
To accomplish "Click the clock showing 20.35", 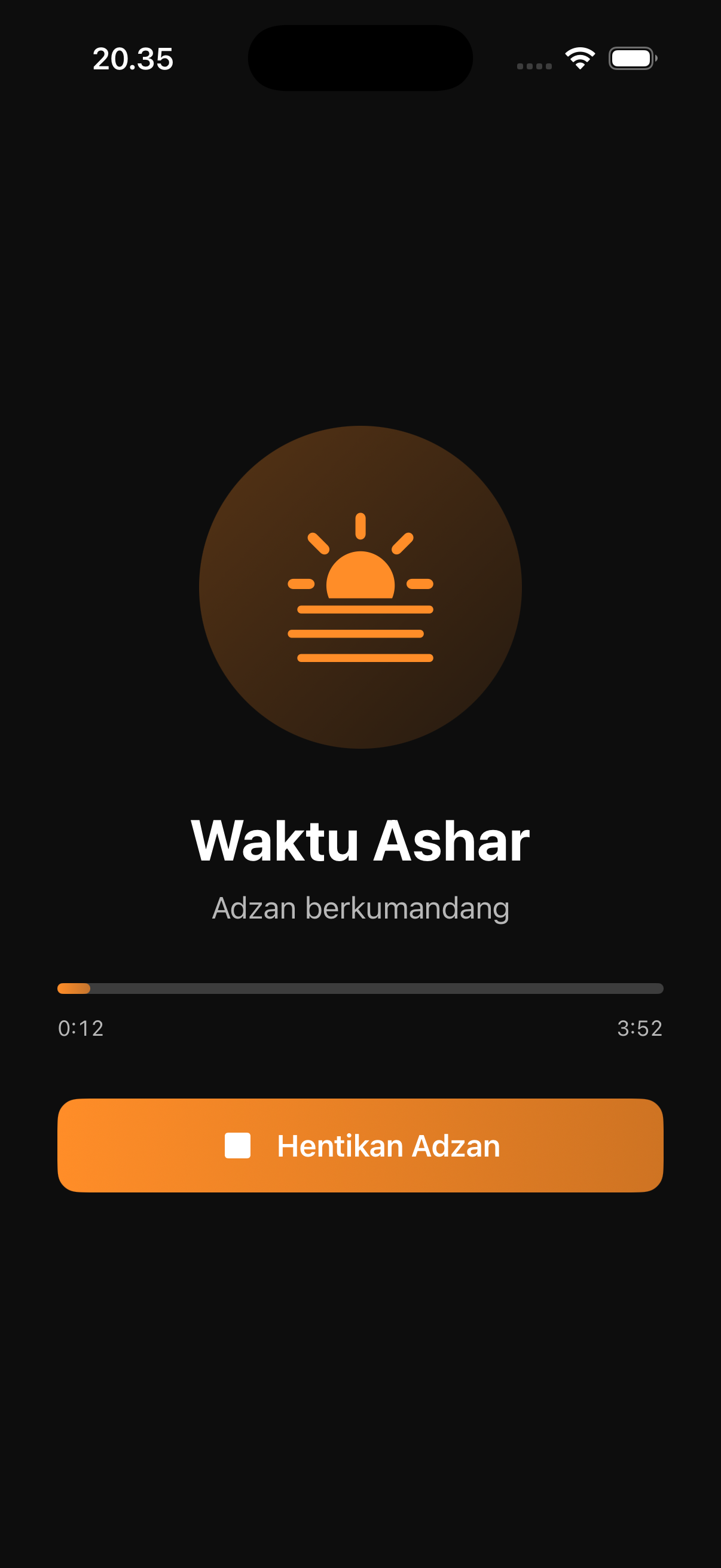I will [x=133, y=59].
